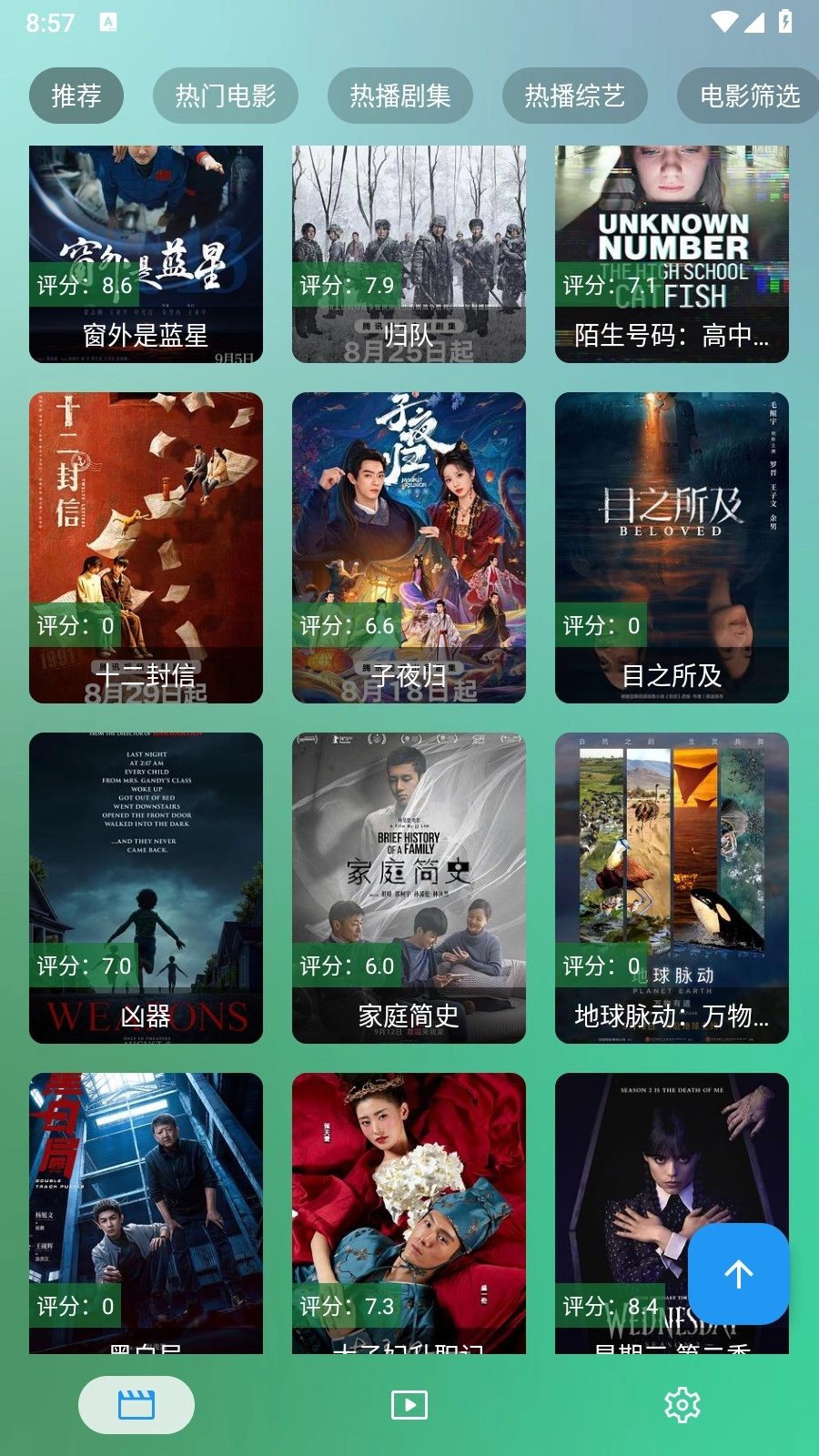The image size is (819, 1456).
Task: Open the film 凶器
Action: 146,887
